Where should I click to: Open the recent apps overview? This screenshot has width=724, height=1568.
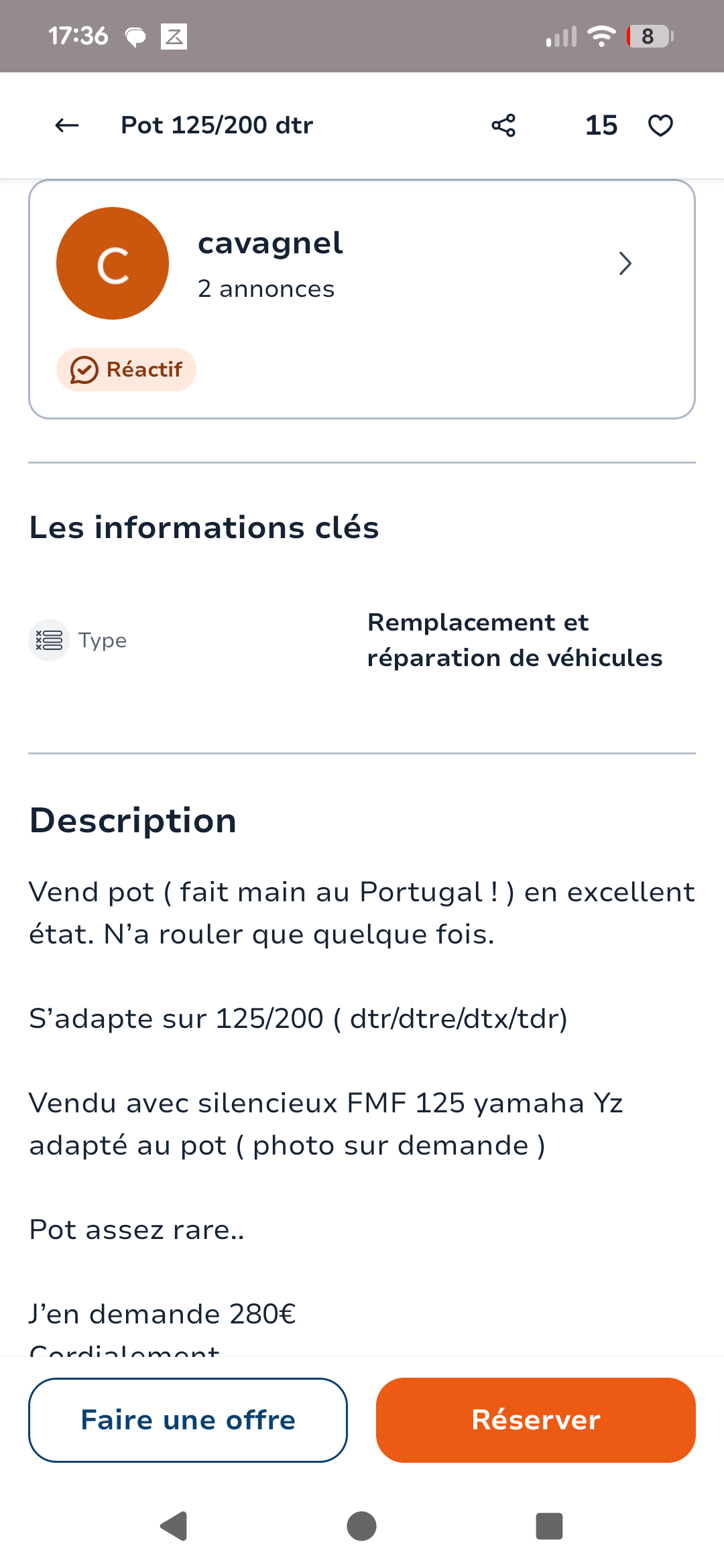(549, 1526)
